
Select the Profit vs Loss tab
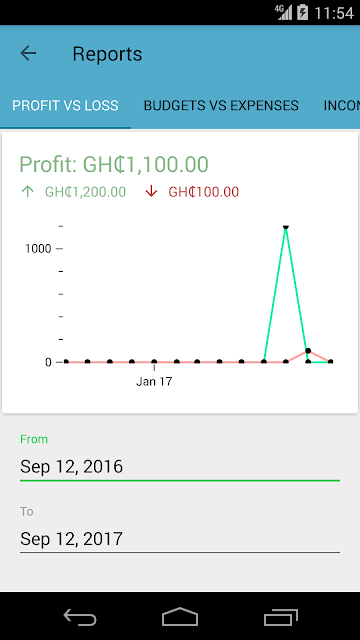[65, 106]
